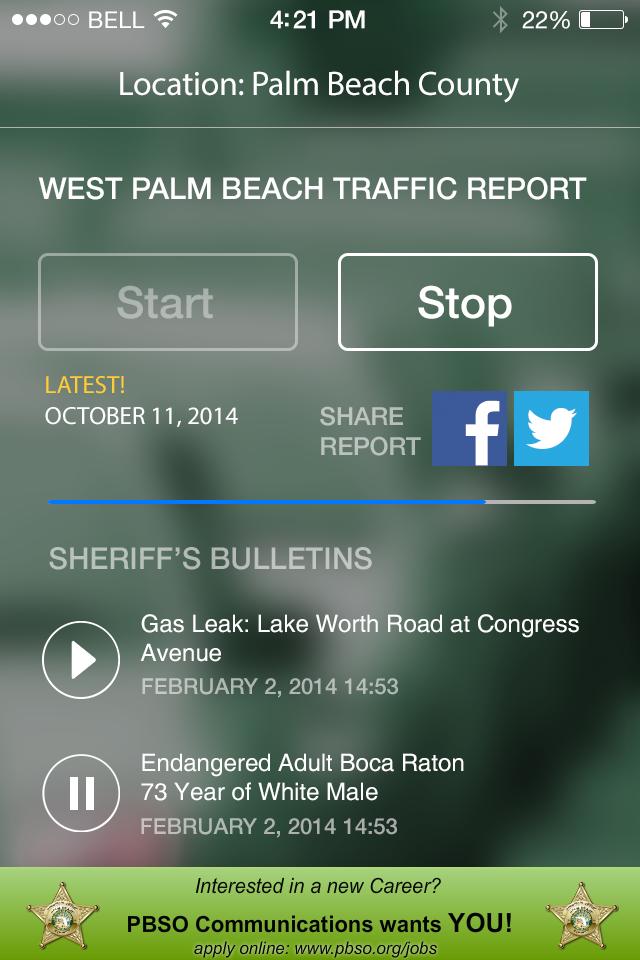Image resolution: width=640 pixels, height=960 pixels.
Task: Share the report on Facebook
Action: tap(469, 428)
